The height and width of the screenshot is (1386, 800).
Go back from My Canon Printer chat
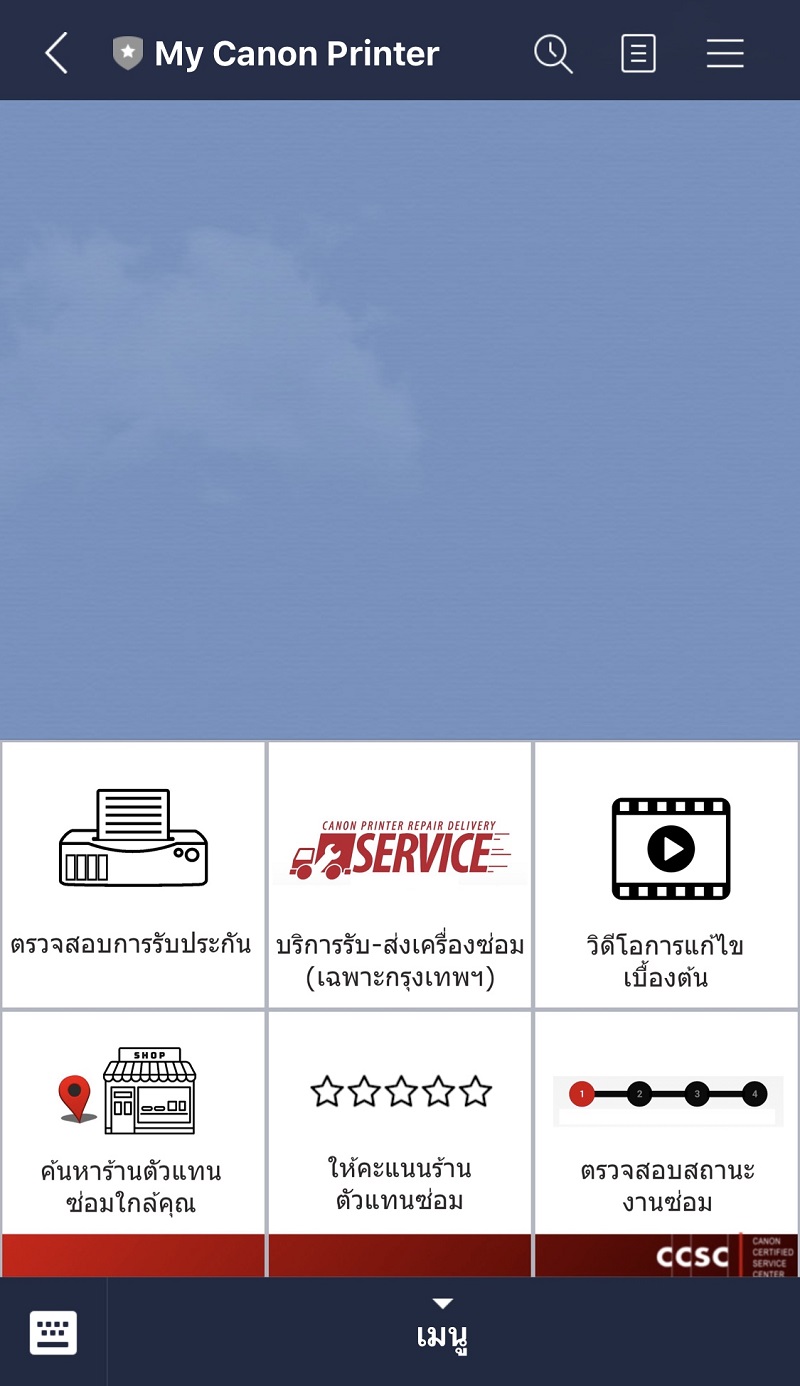57,53
